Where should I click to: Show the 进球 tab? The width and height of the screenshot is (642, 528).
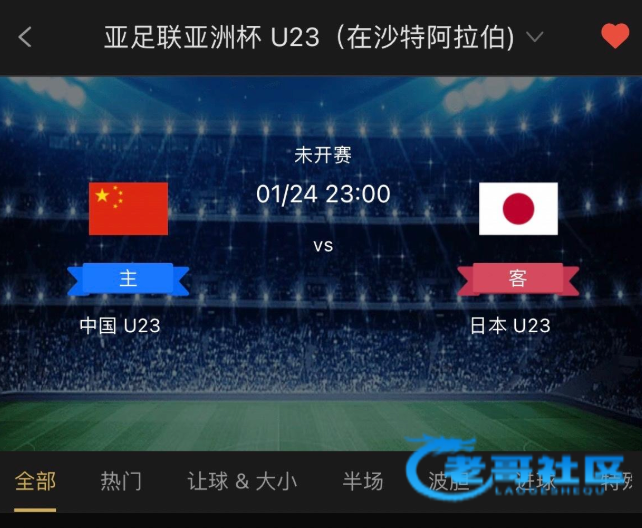pyautogui.click(x=534, y=481)
